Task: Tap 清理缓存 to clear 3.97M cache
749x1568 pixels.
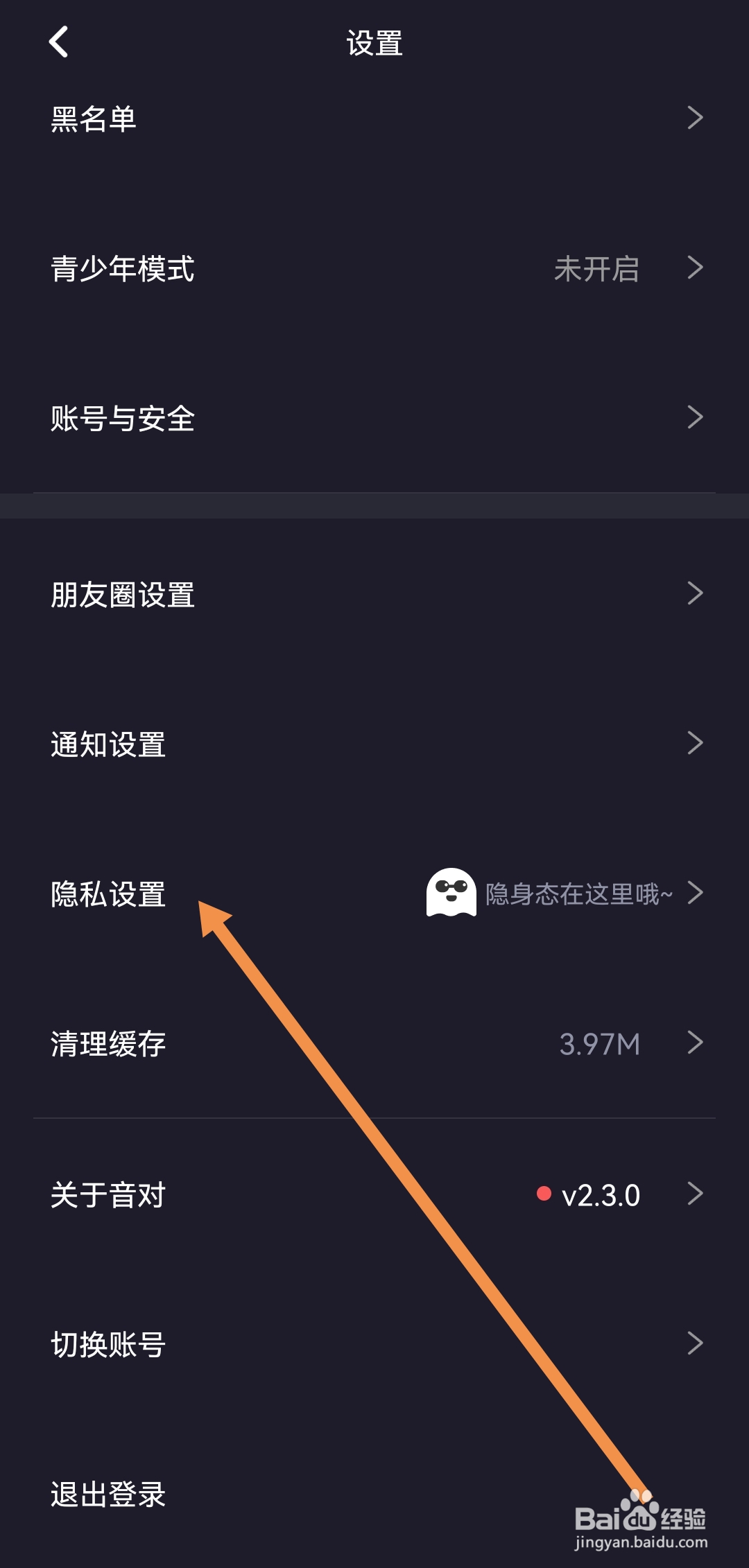Action: tap(107, 1043)
